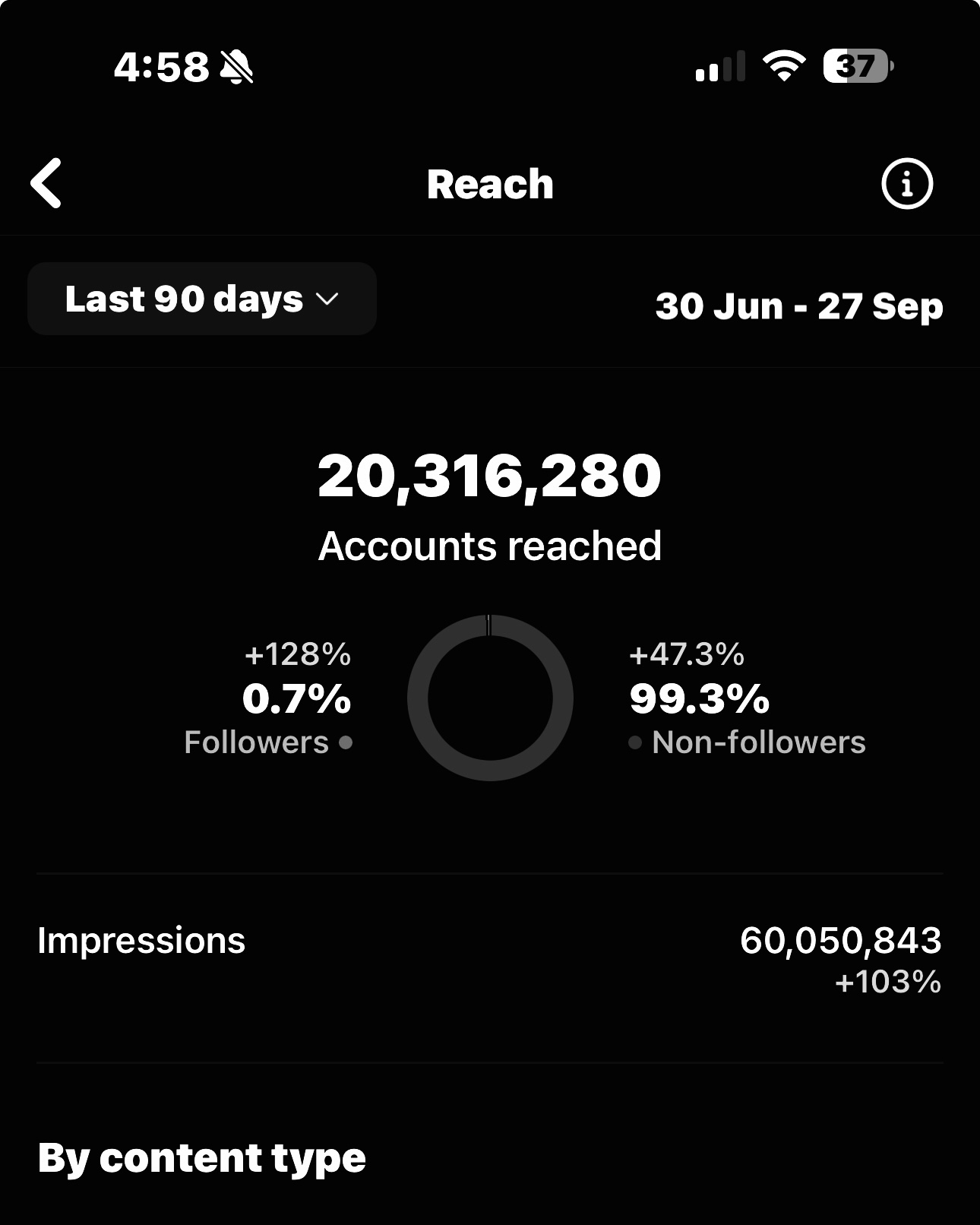Go back from the Reach screen
The height and width of the screenshot is (1225, 980).
tap(46, 183)
